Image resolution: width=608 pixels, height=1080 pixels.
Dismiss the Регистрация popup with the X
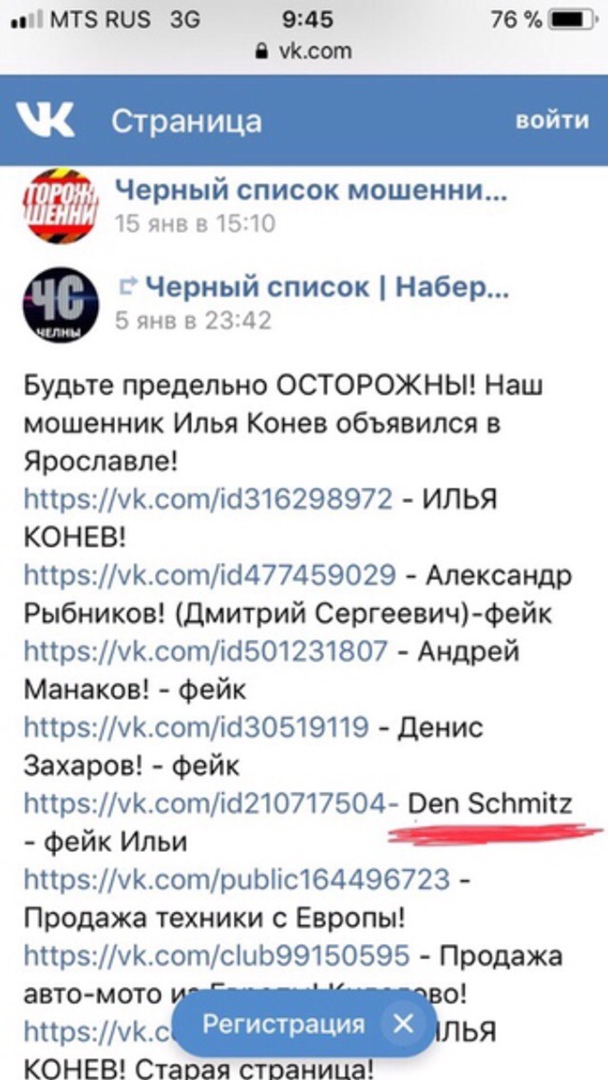[x=403, y=1024]
